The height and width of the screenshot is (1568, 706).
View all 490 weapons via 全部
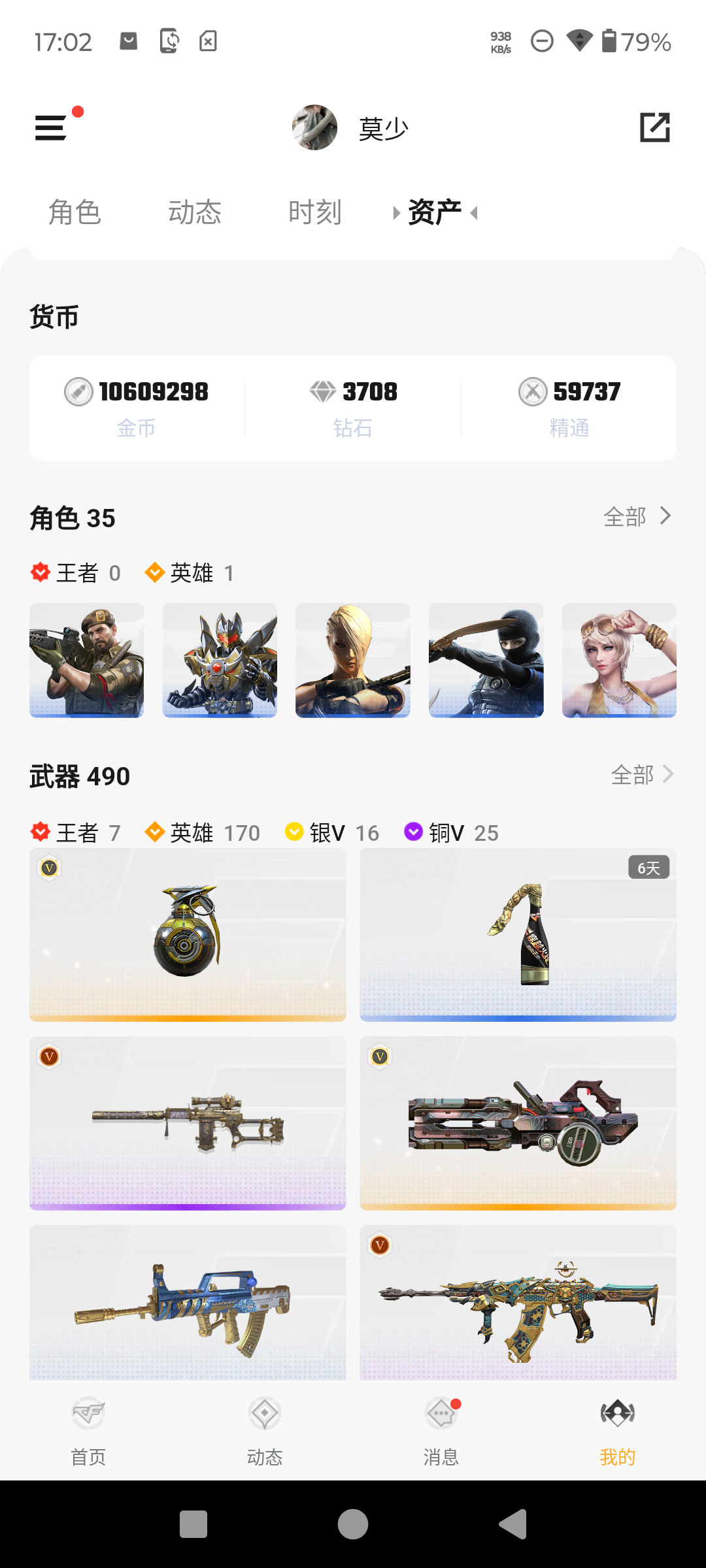pyautogui.click(x=642, y=775)
